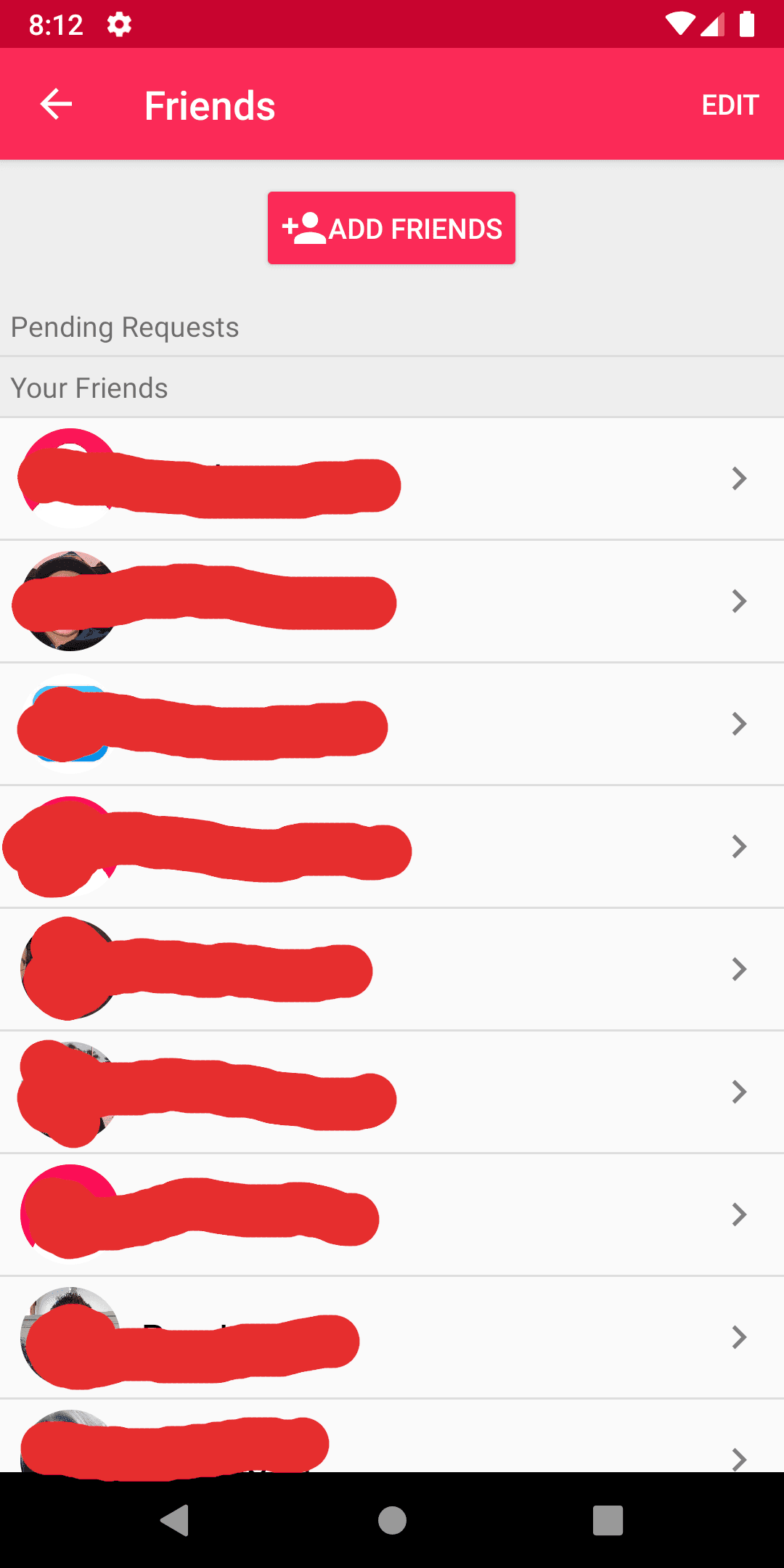The width and height of the screenshot is (784, 1568).
Task: Tap the Wi-Fi icon in the status bar
Action: [x=681, y=23]
